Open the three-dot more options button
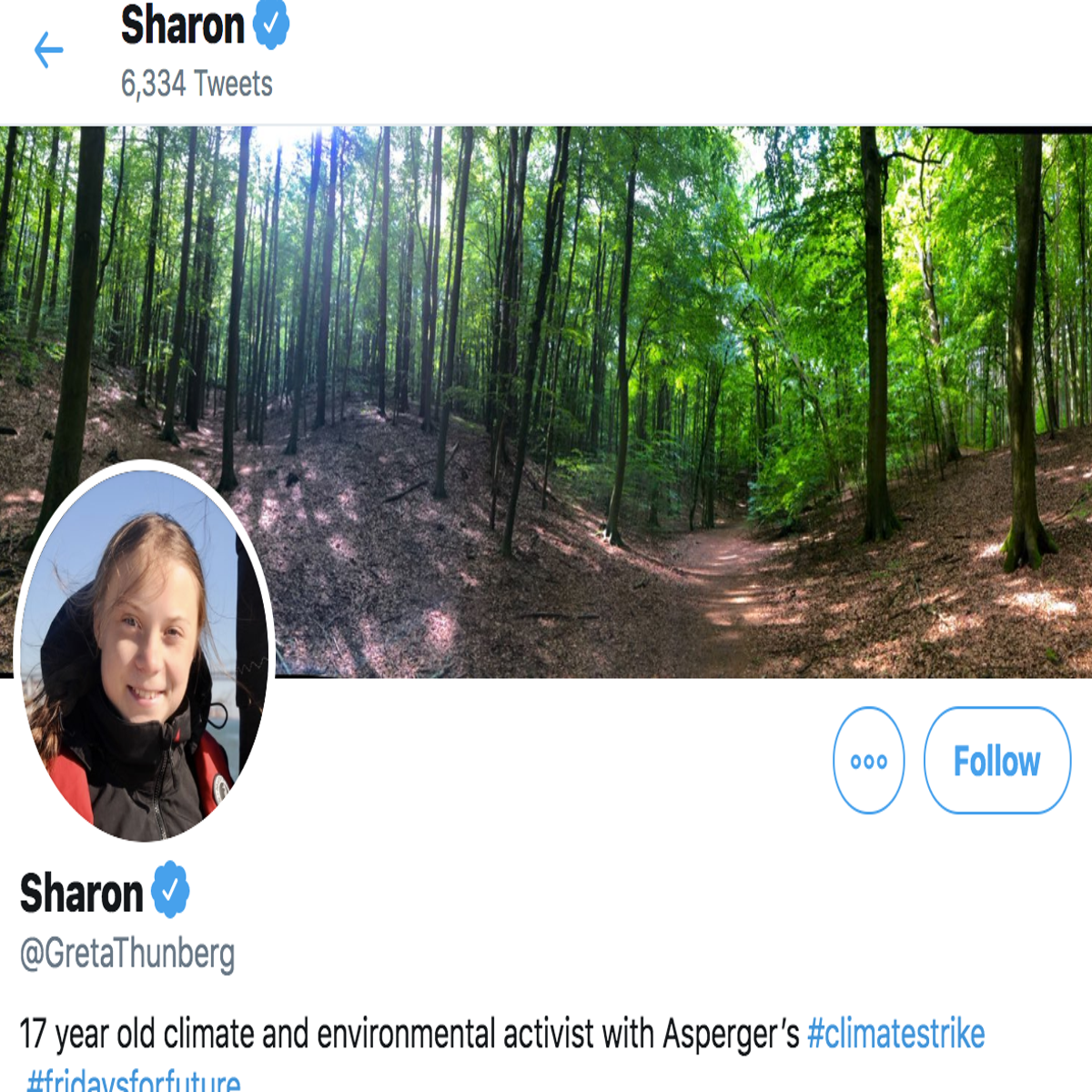This screenshot has height=1092, width=1092. [x=868, y=761]
